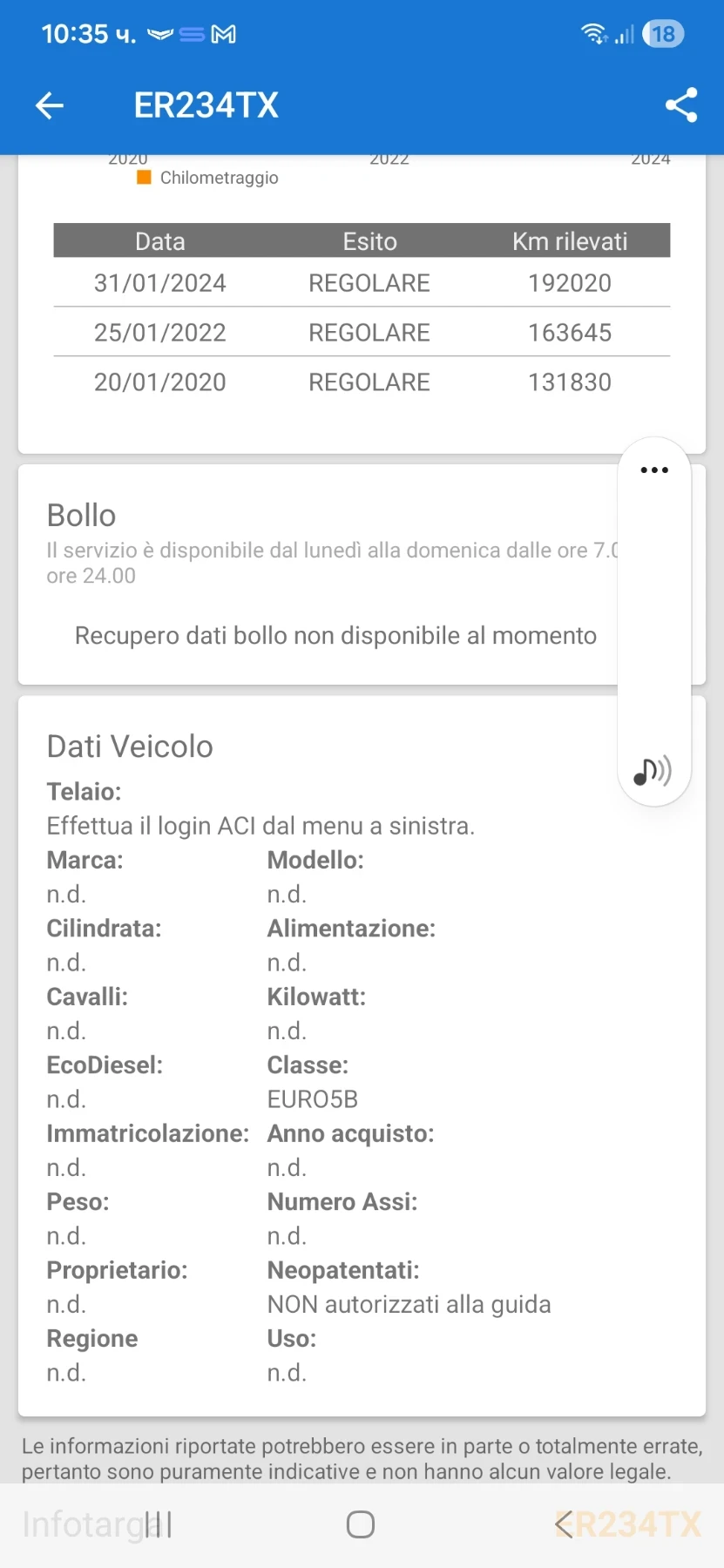Tap the sound icon on floating panel
Screen dimensions: 724x1568
[653, 771]
